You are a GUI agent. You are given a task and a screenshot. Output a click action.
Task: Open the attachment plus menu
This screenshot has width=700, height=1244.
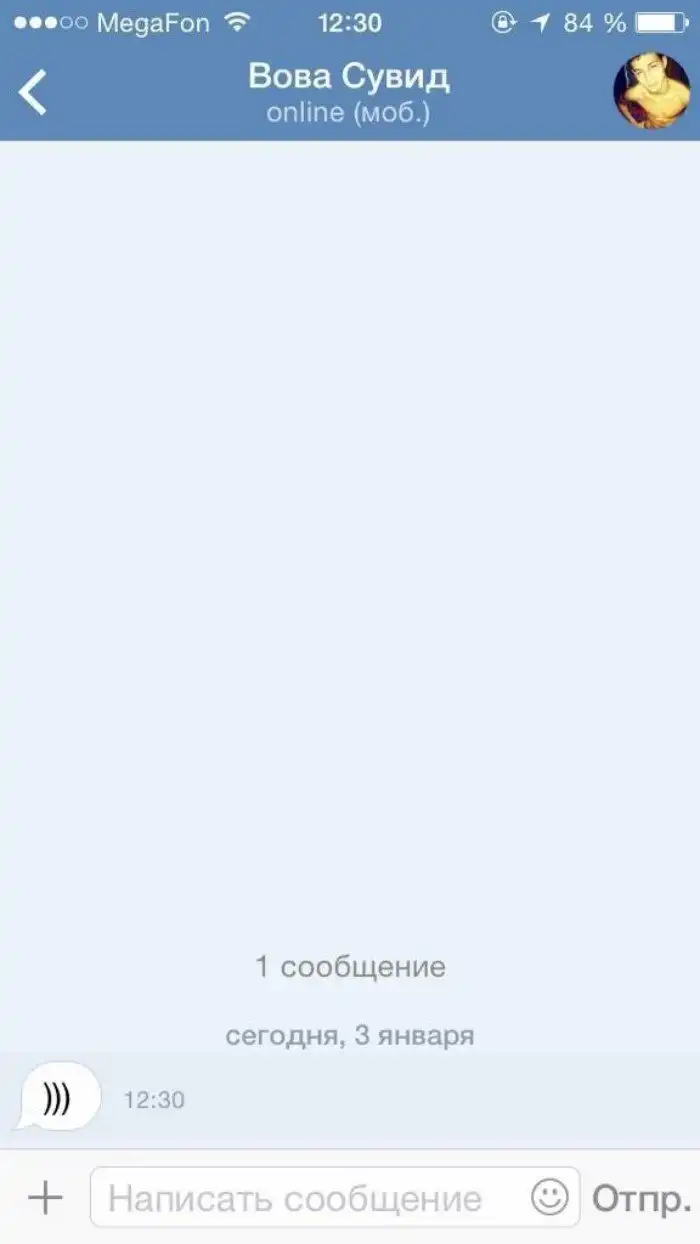(x=45, y=1197)
